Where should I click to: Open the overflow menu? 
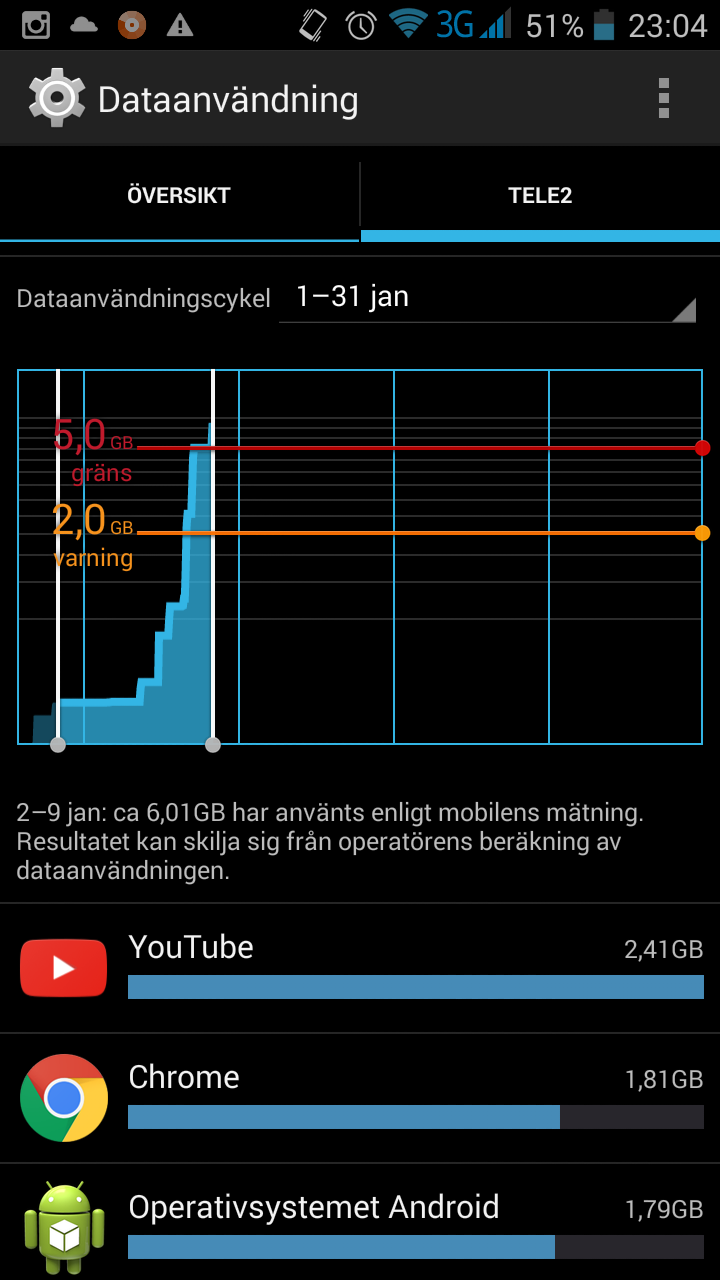point(663,98)
